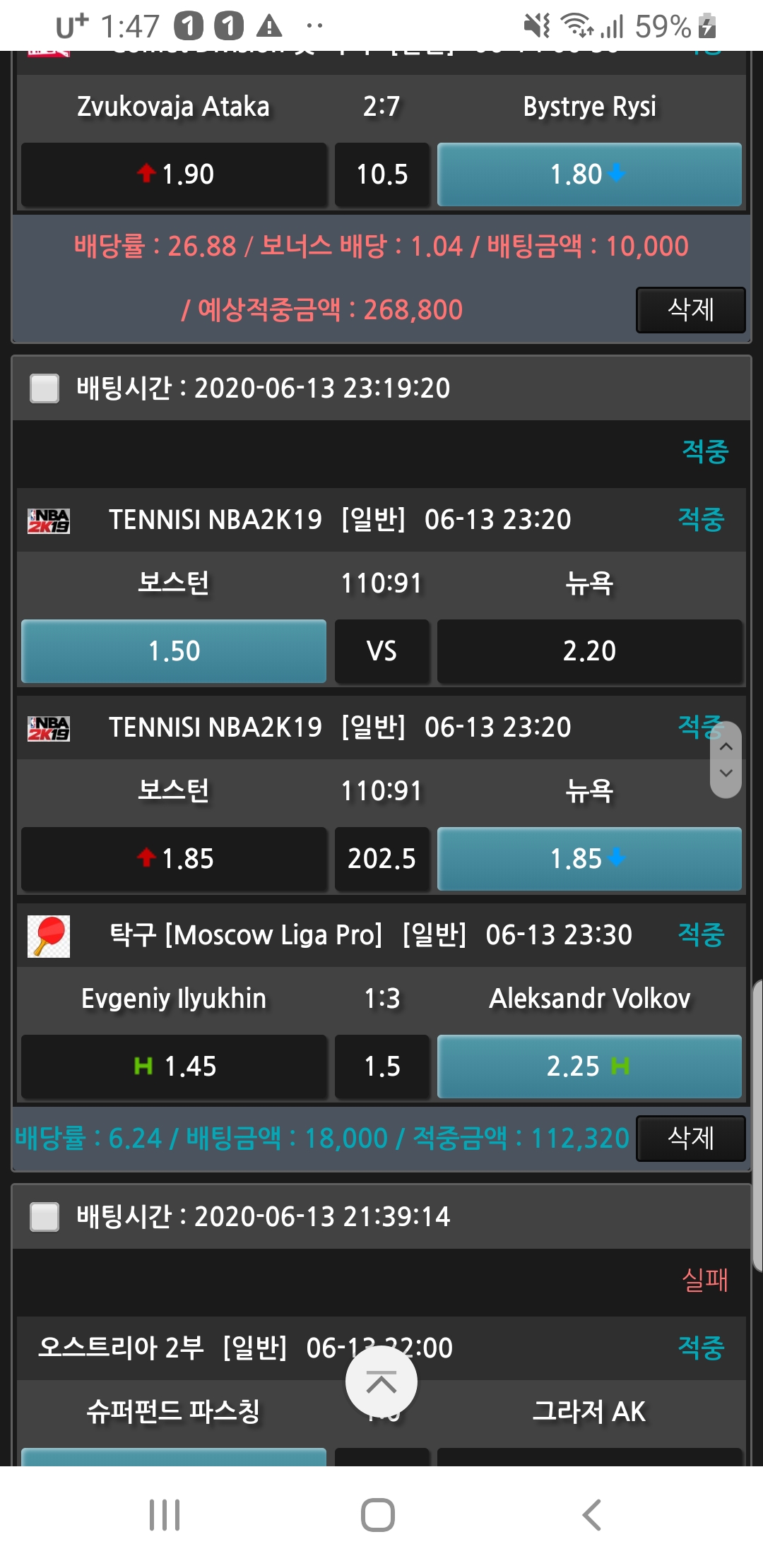Select the Boston 1.50 odds button

[x=174, y=651]
